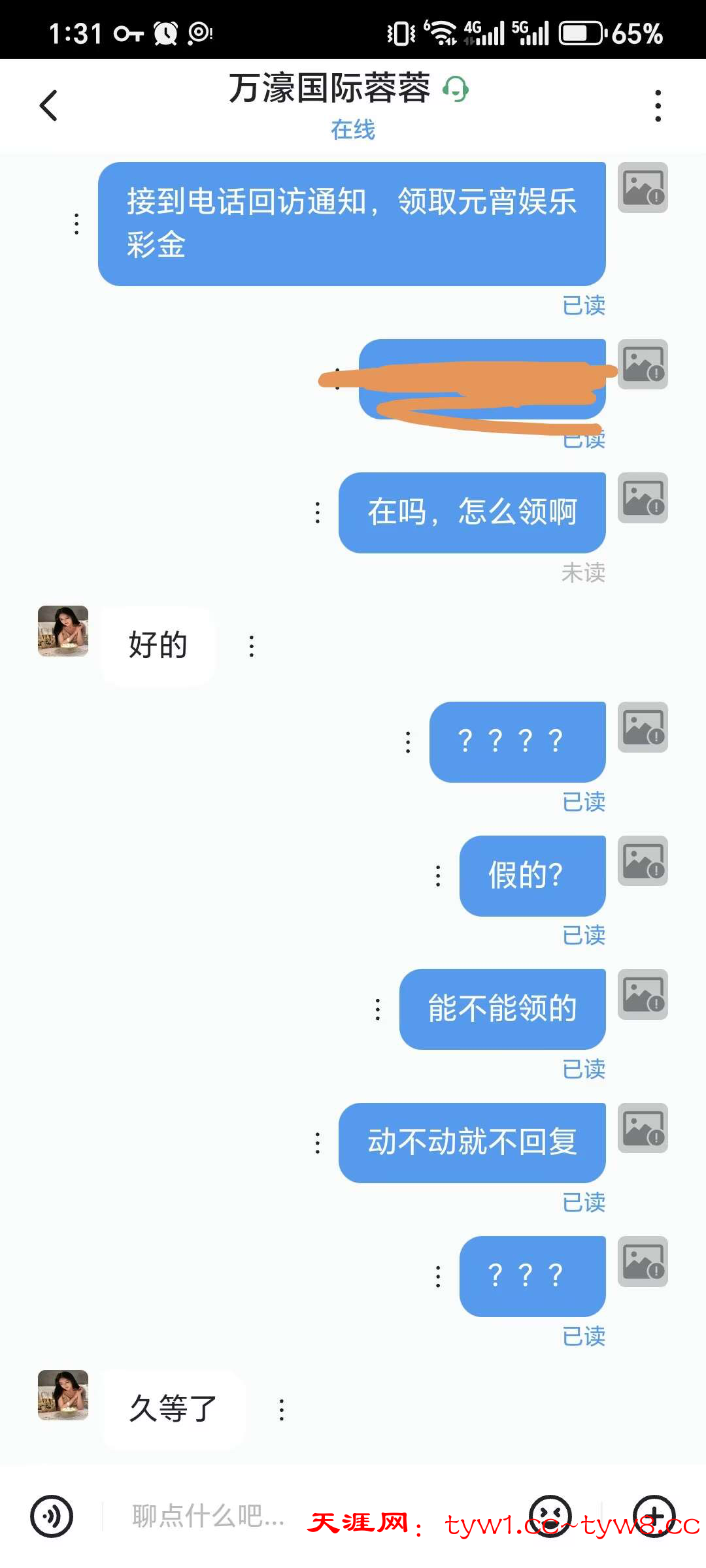Open options for the 好的 message
The width and height of the screenshot is (706, 1568).
(252, 646)
